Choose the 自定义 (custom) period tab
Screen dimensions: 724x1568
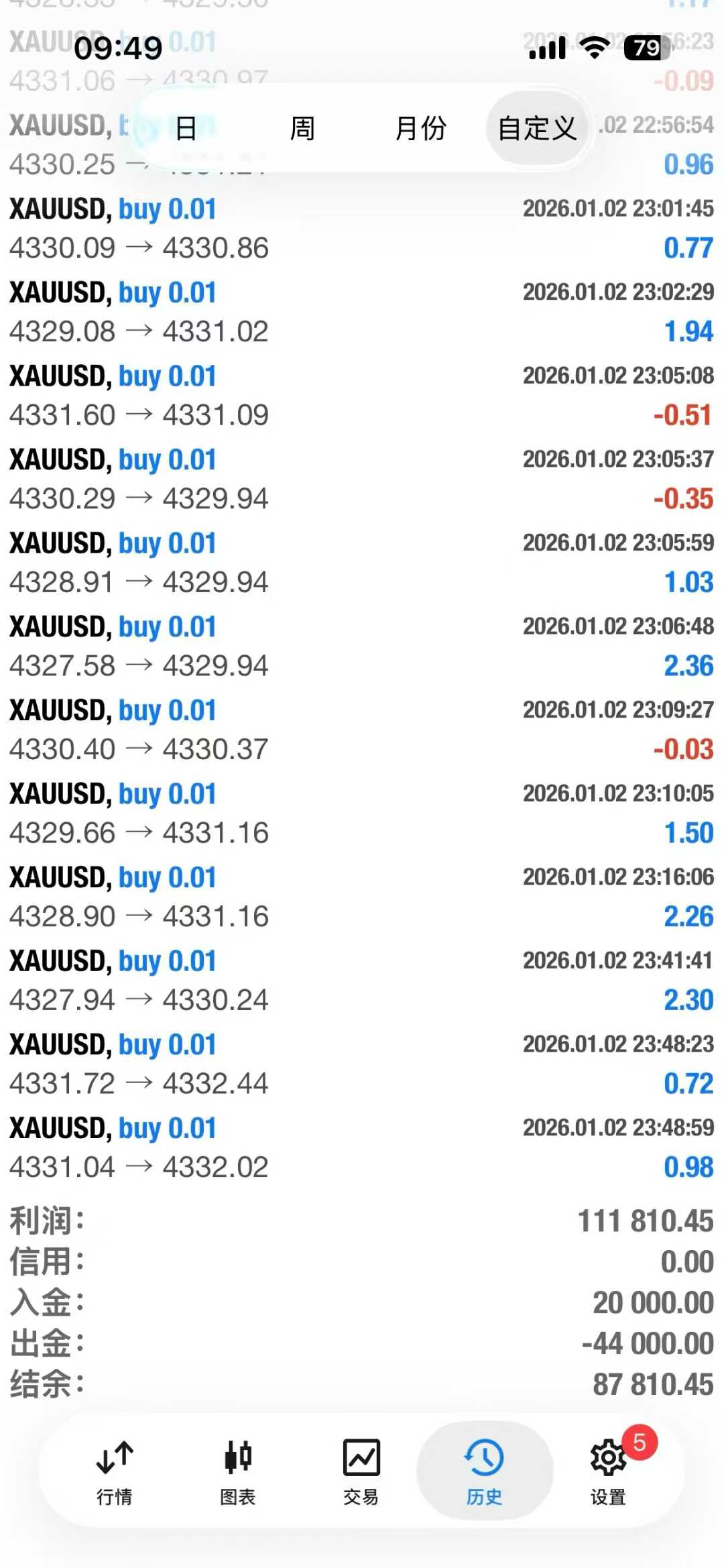click(537, 128)
